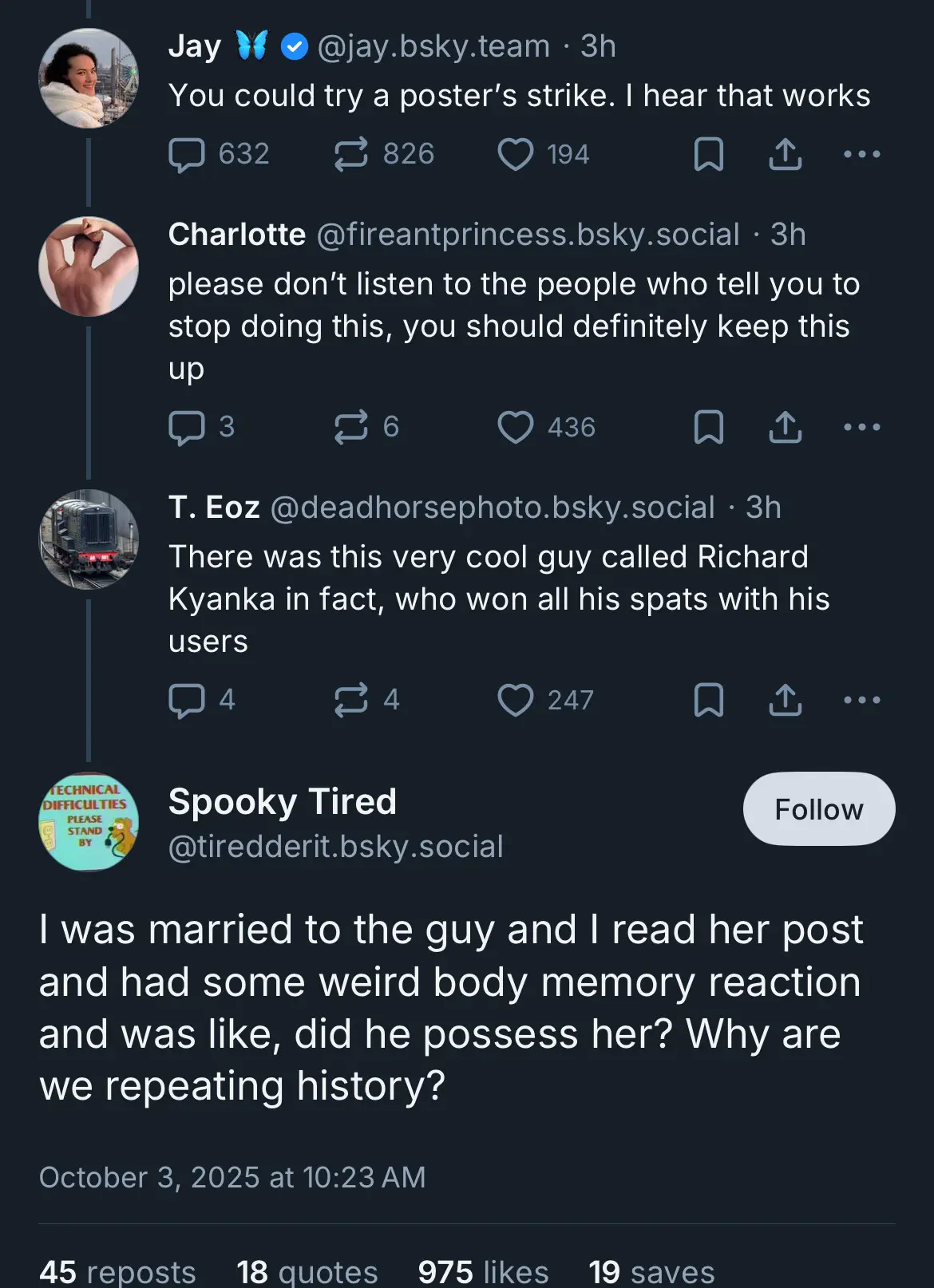Save Charlotte's post with bookmark icon
This screenshot has height=1288, width=934.
tap(708, 427)
